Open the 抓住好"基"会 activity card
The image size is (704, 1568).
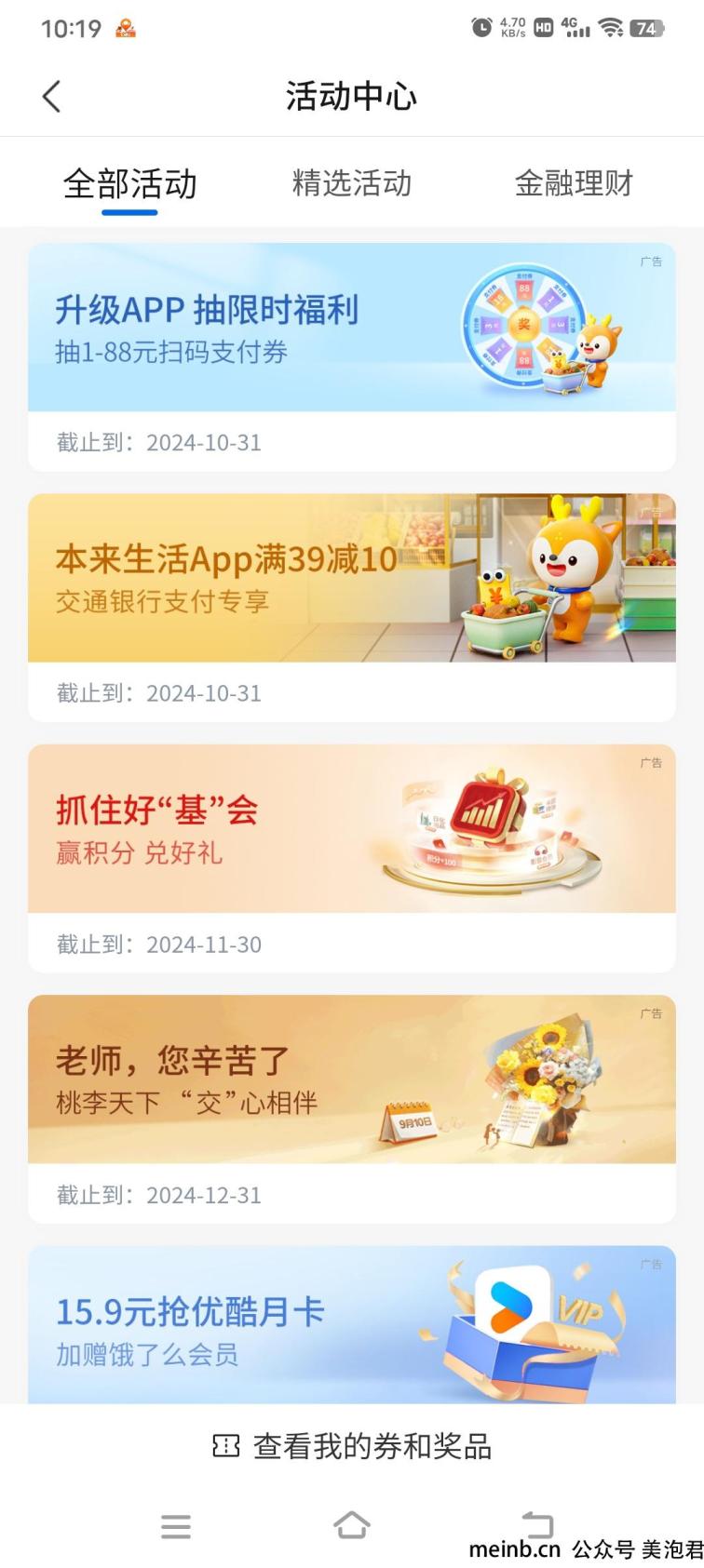pyautogui.click(x=351, y=829)
